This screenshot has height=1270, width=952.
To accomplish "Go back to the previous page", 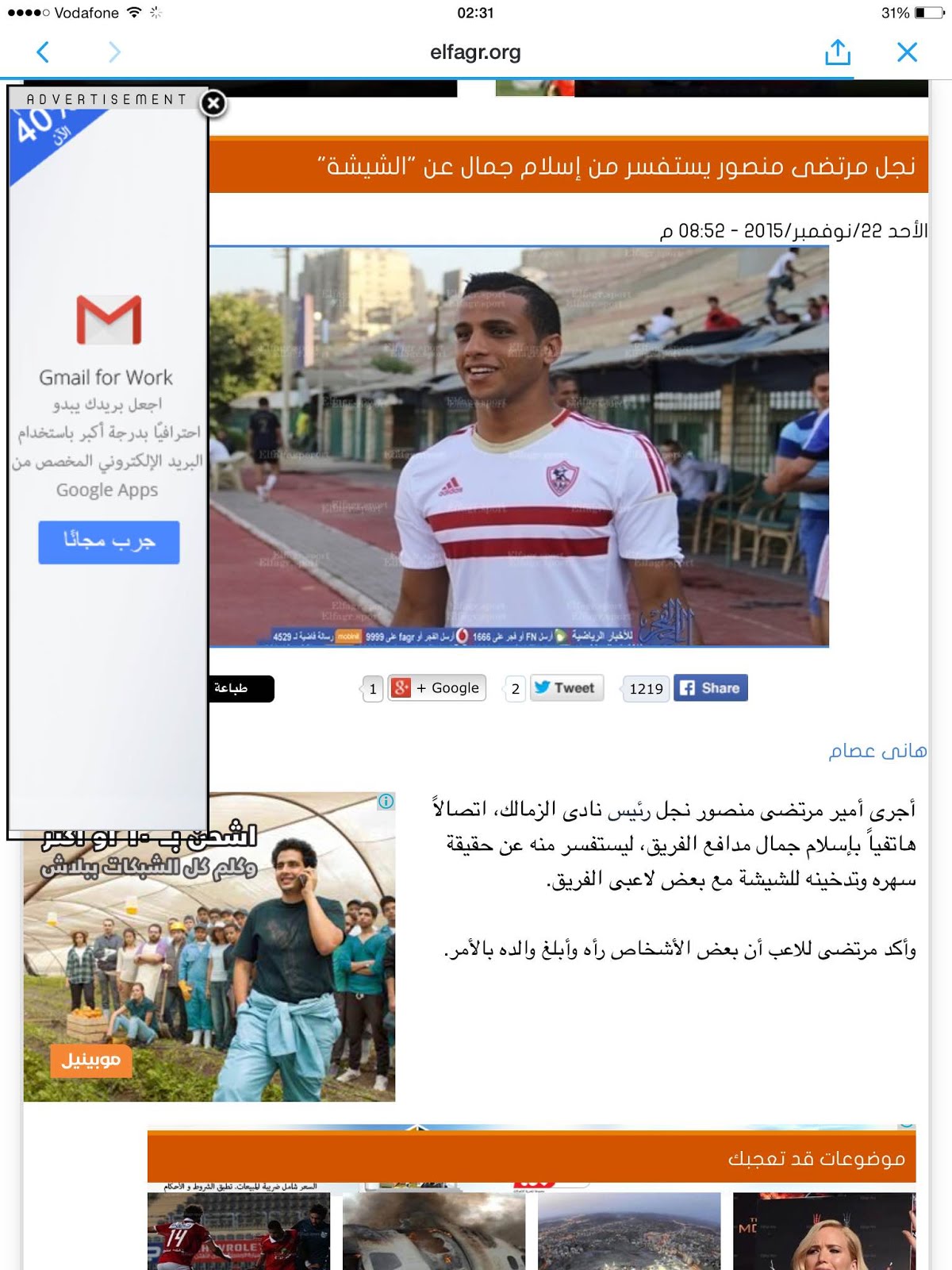I will coord(44,52).
